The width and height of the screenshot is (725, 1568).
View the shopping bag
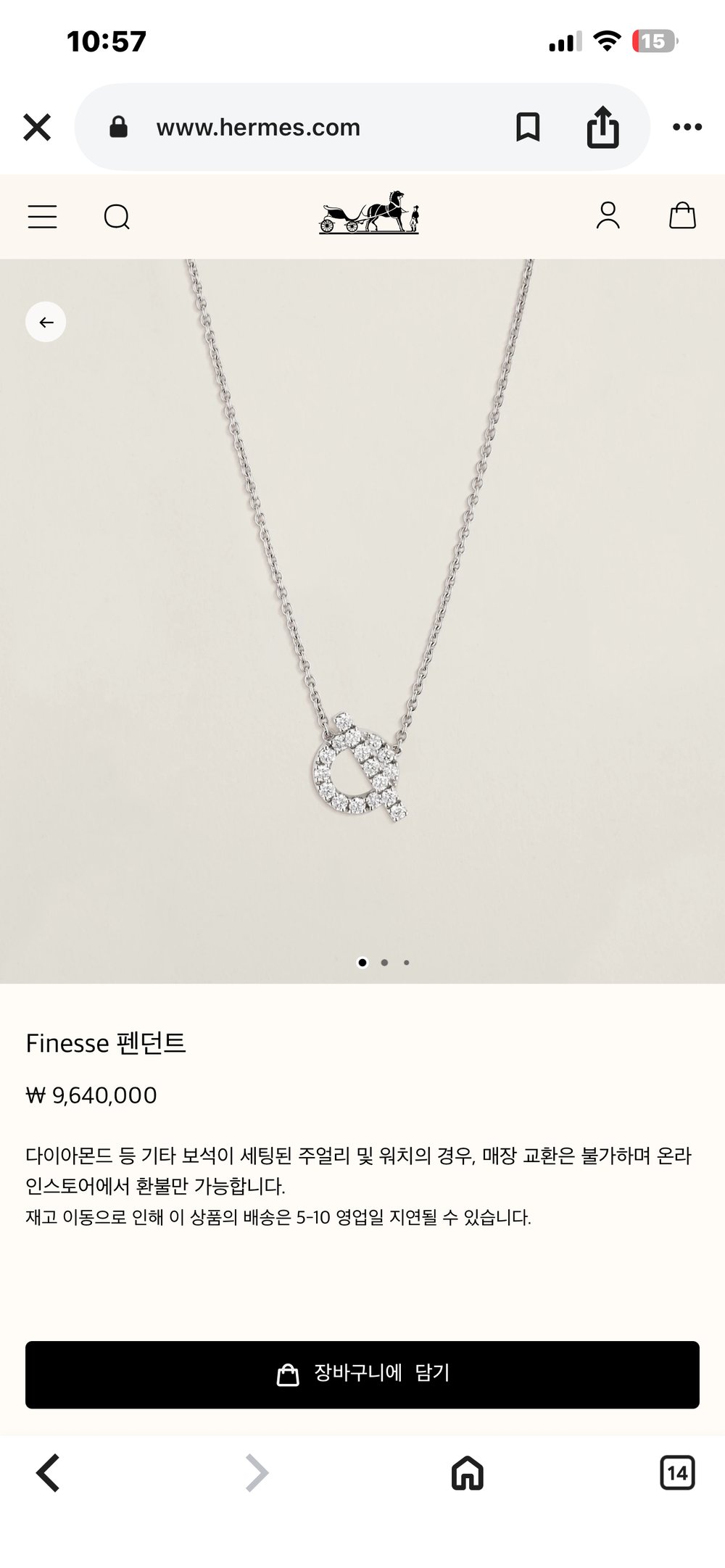[x=682, y=215]
